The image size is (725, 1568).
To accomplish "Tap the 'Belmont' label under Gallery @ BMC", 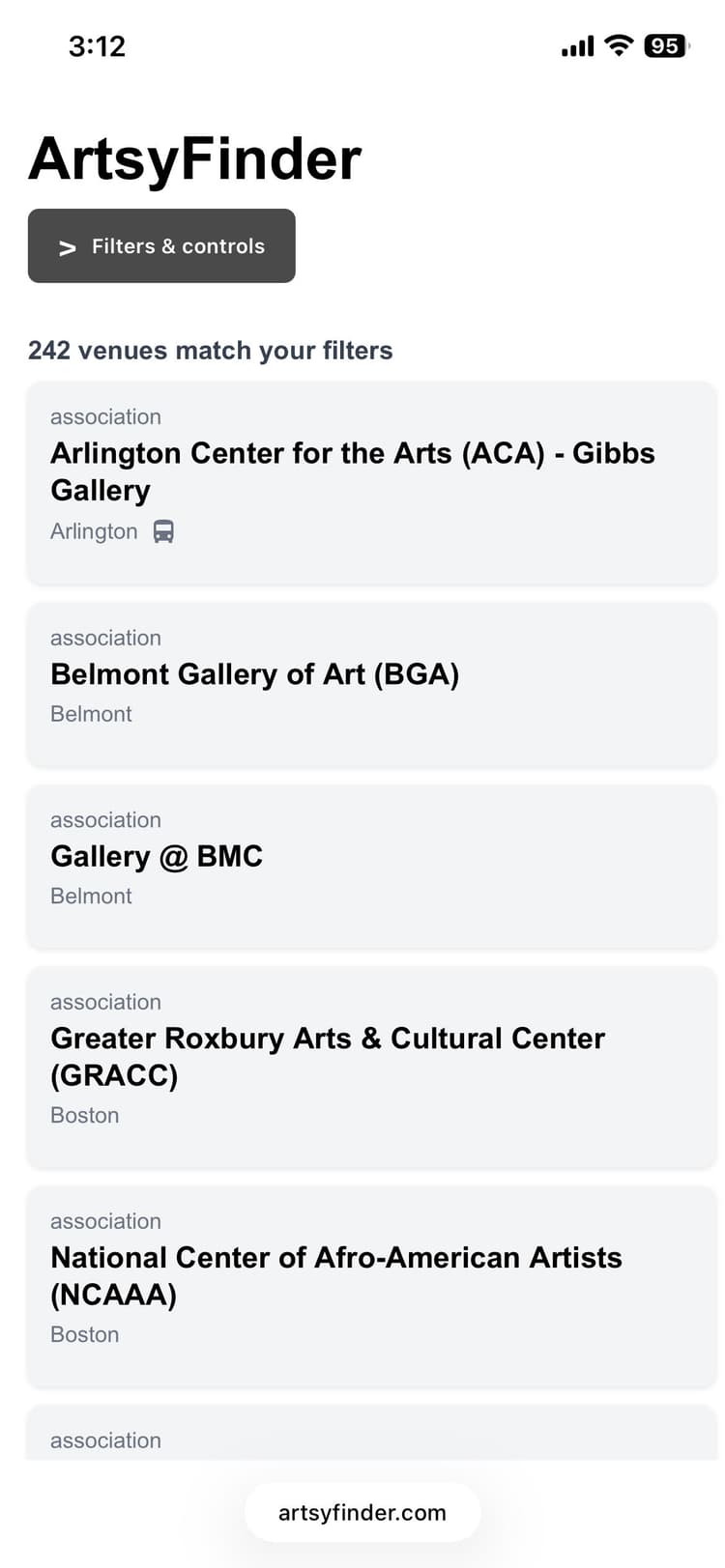I will point(91,896).
